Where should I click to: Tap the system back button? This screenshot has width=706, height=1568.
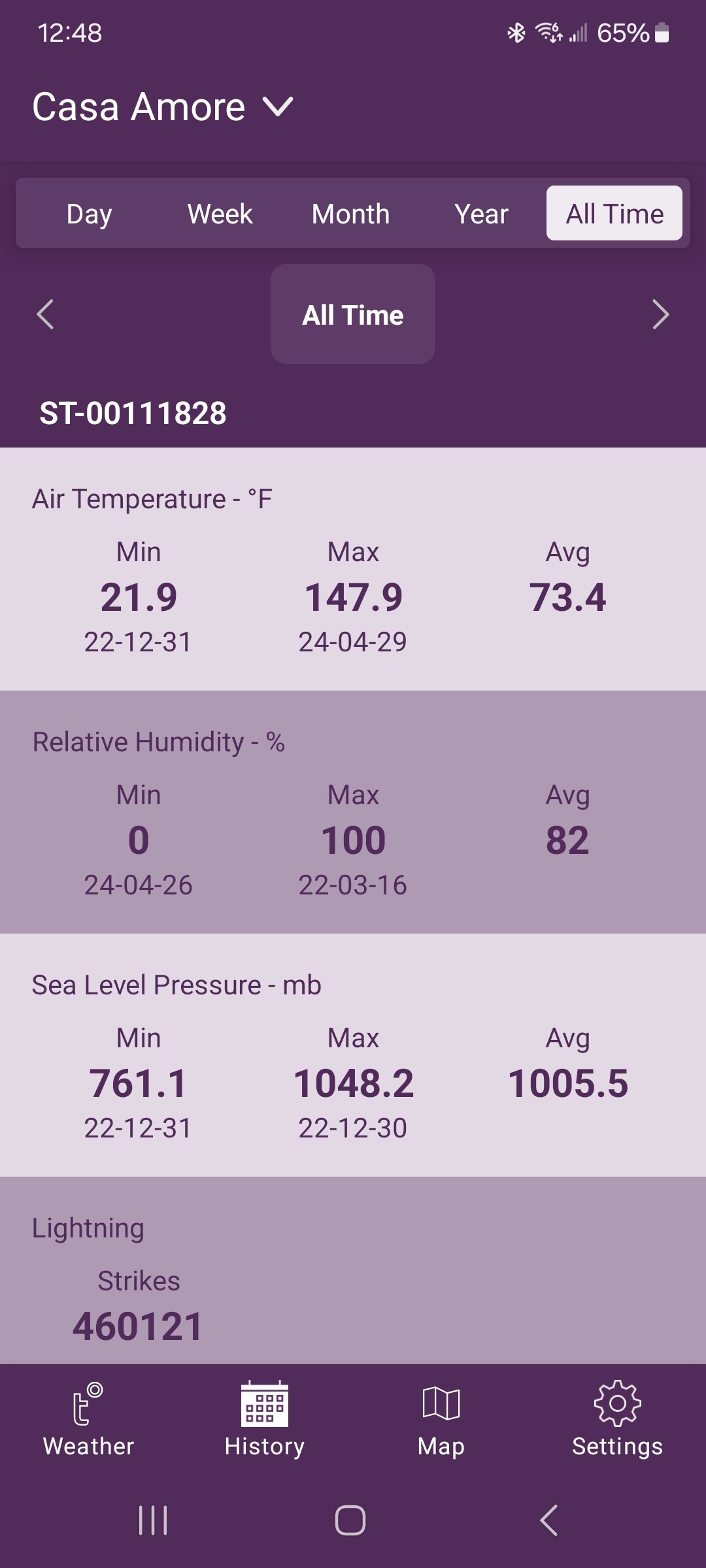coord(549,1520)
